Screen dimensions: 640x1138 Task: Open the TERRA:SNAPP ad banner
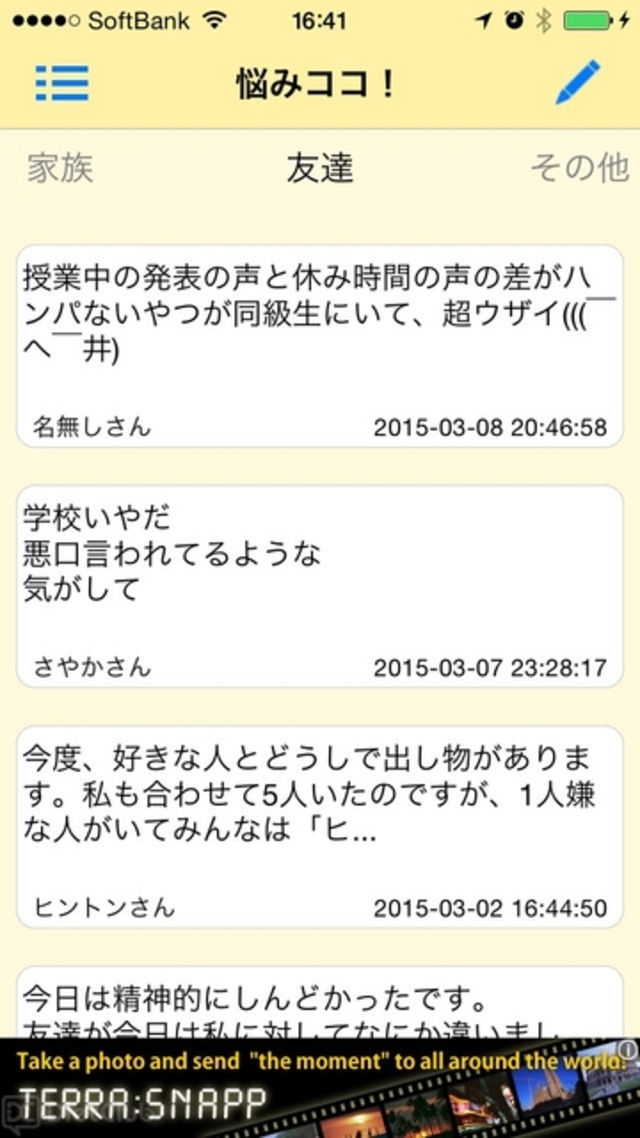click(x=300, y=1090)
